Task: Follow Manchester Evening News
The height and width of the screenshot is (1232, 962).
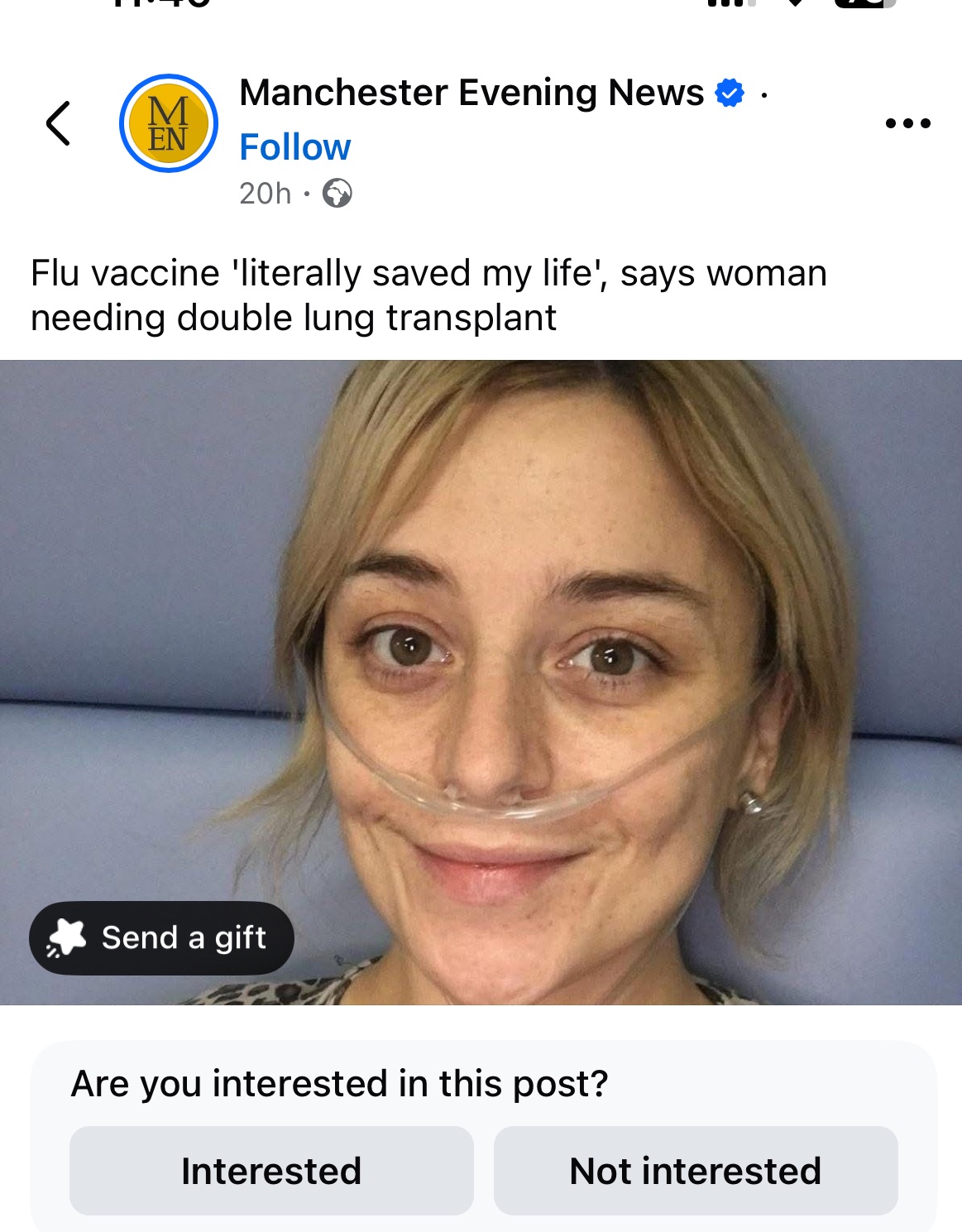Action: pos(294,148)
